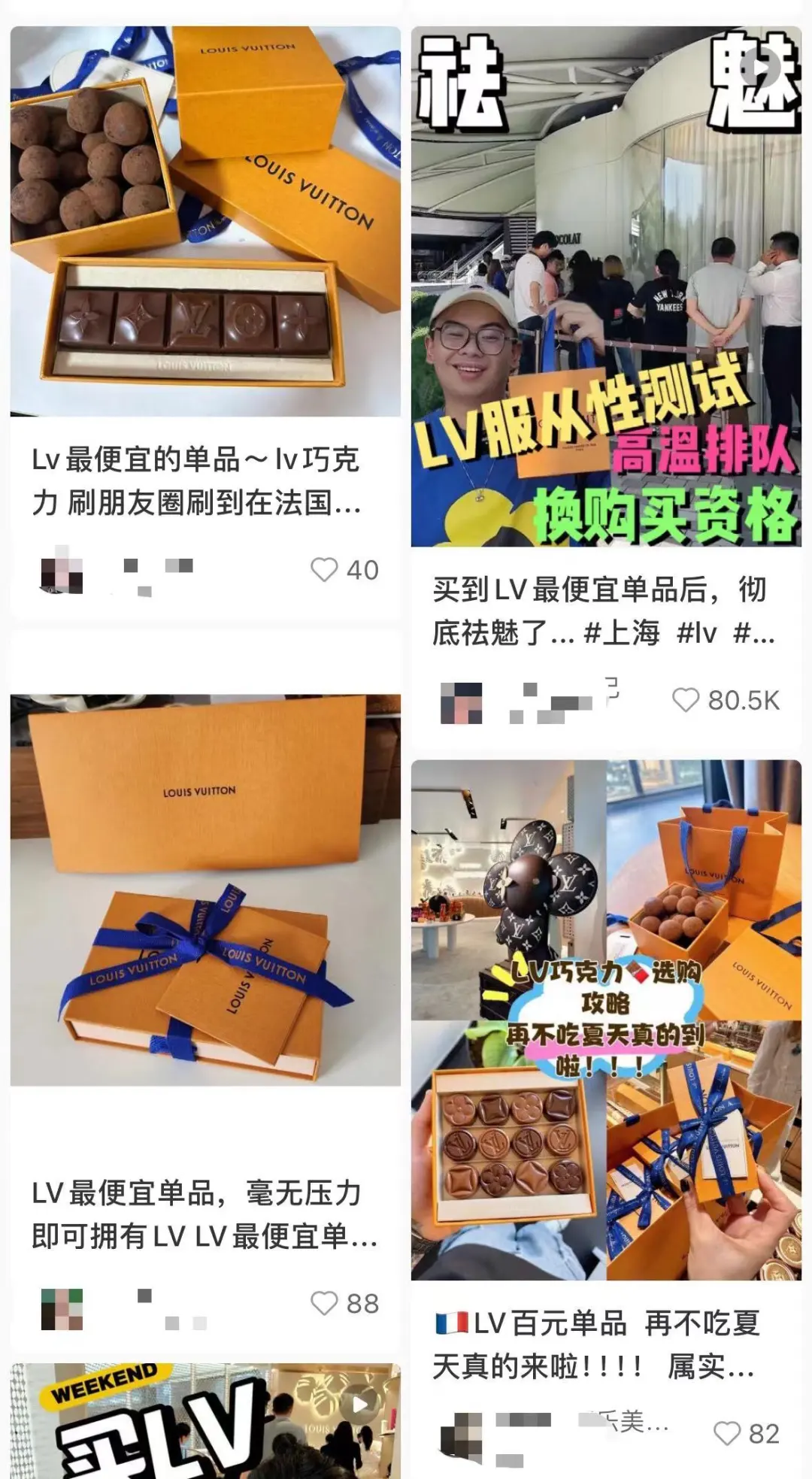Open author avatar under LV百元单品 post

tap(461, 1437)
